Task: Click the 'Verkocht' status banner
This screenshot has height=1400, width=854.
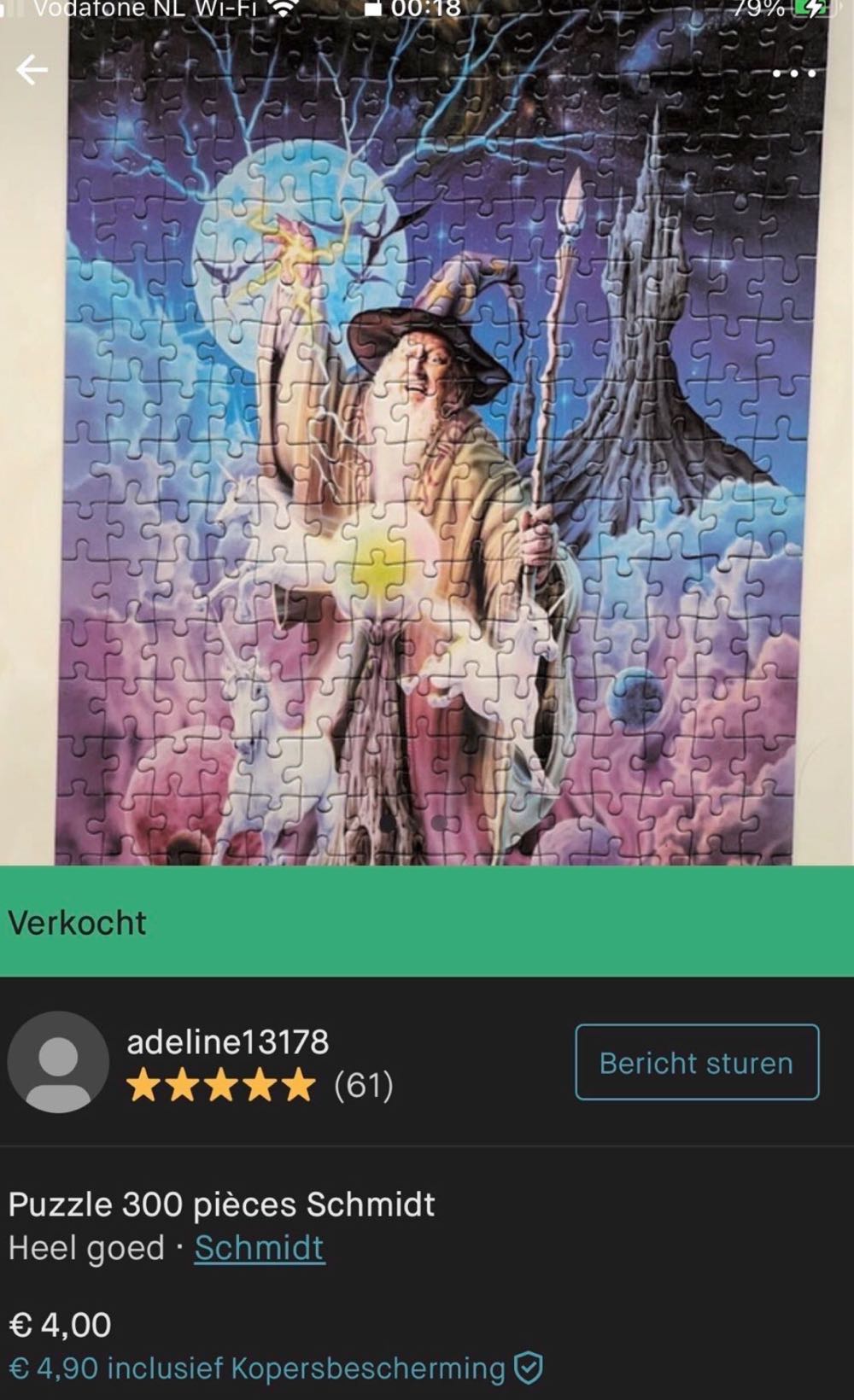Action: 77,923
